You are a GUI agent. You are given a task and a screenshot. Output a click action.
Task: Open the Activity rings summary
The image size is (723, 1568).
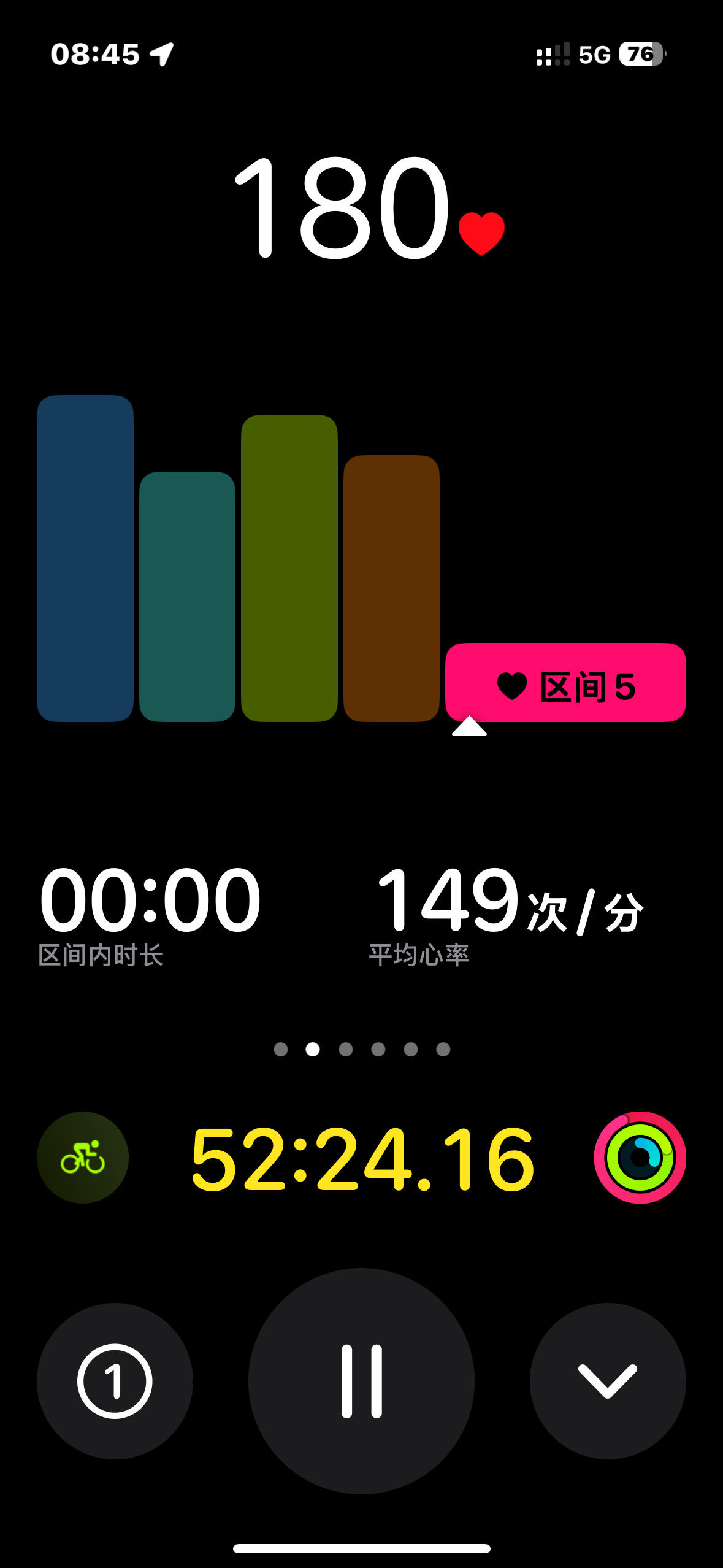(640, 1157)
